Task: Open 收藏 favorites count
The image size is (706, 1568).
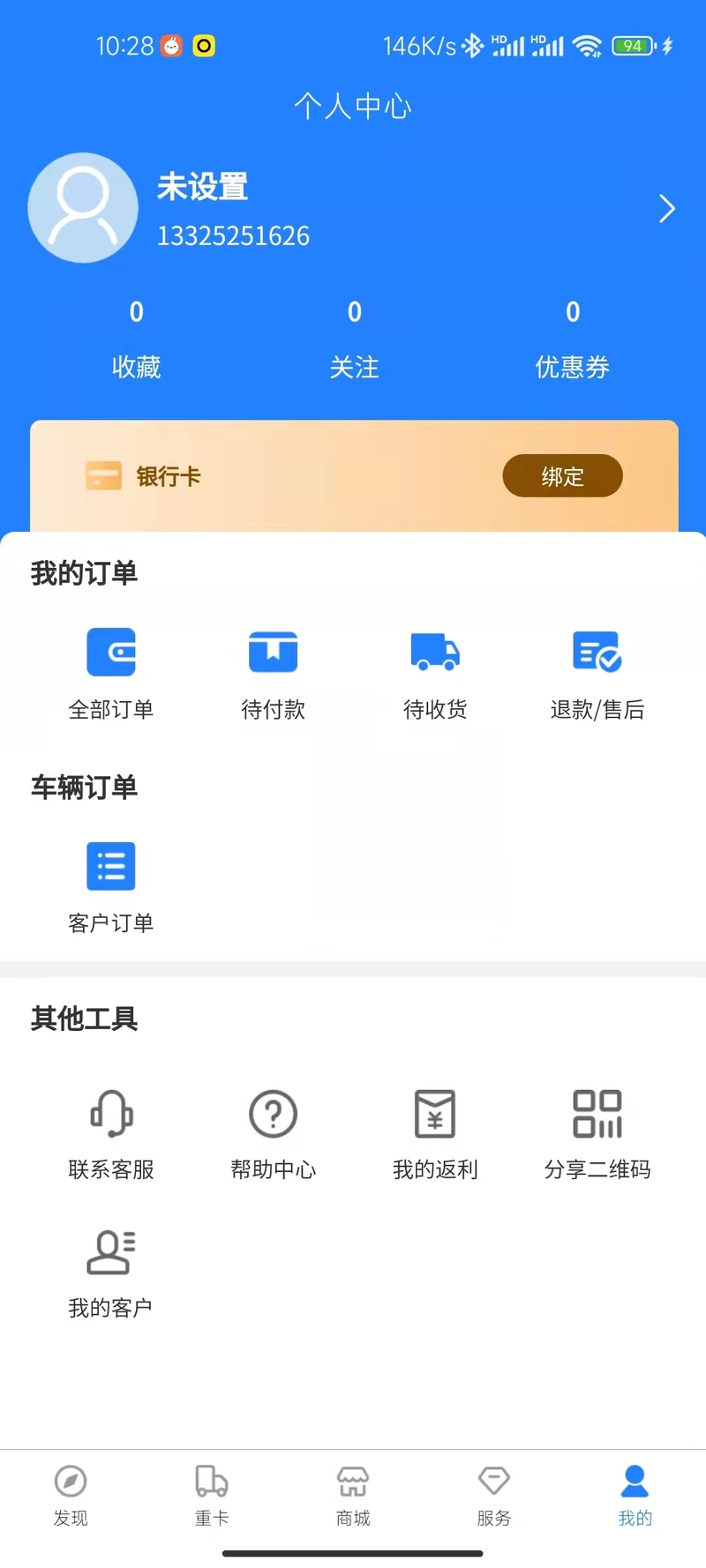Action: tap(136, 340)
